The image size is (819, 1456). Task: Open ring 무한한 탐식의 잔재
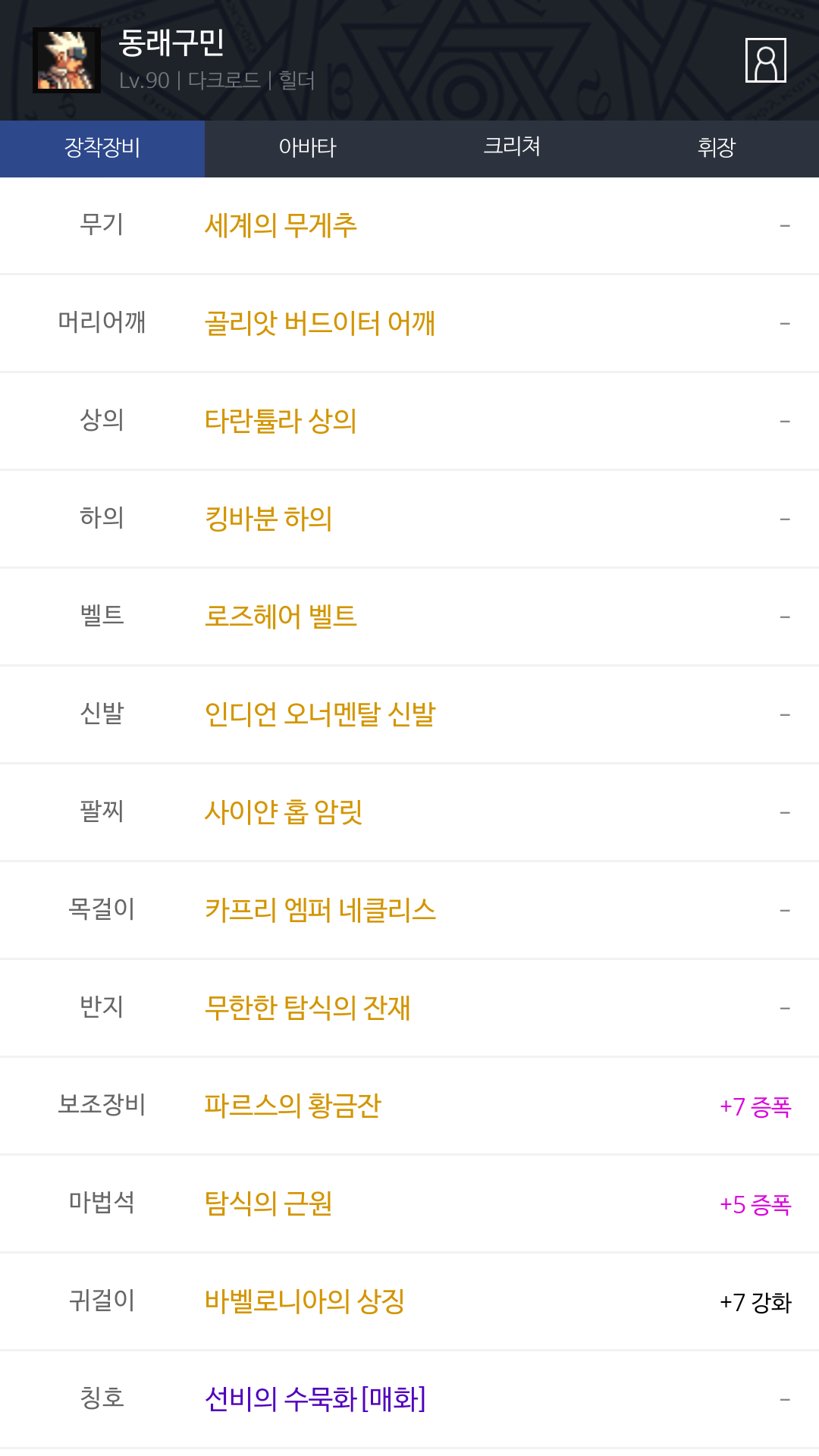(x=307, y=1009)
